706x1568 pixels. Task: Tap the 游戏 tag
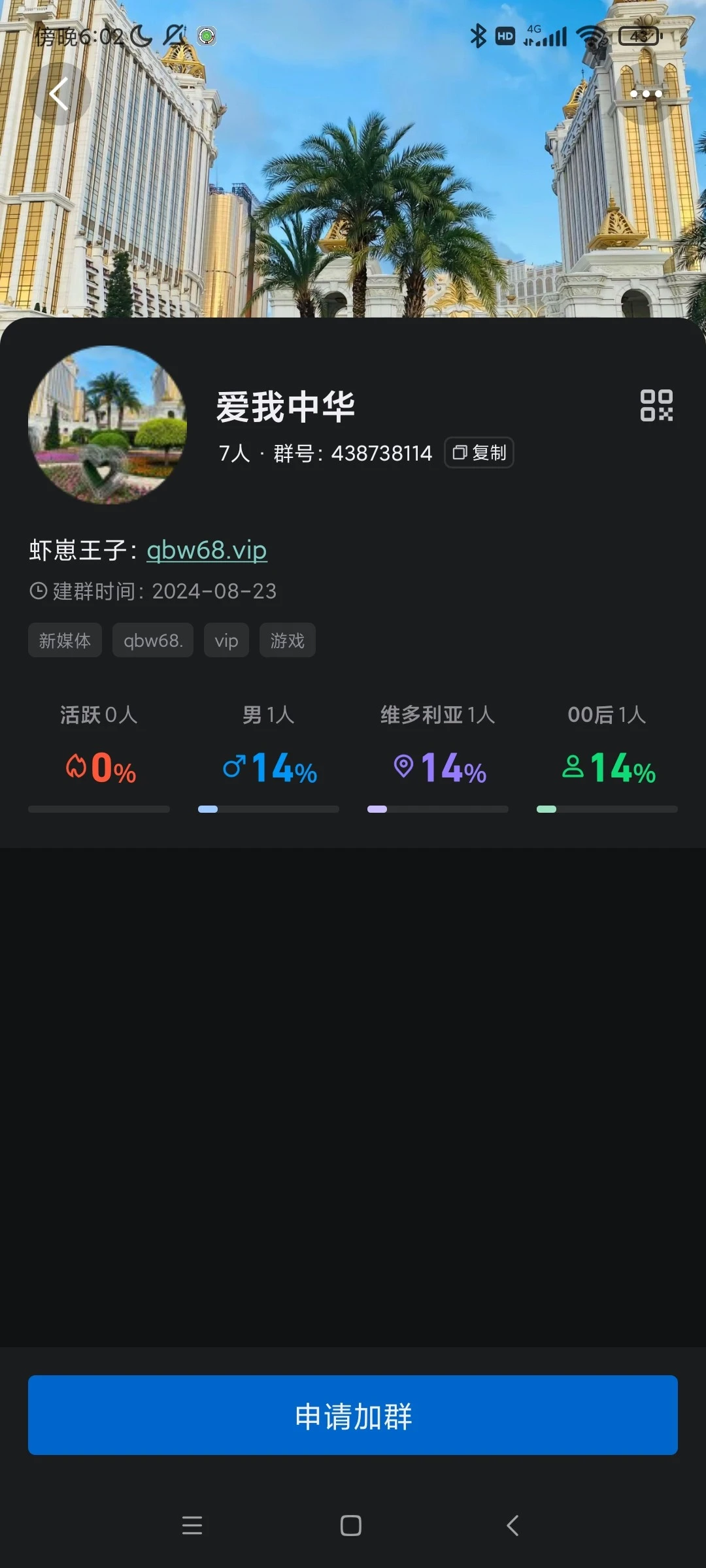pyautogui.click(x=287, y=640)
